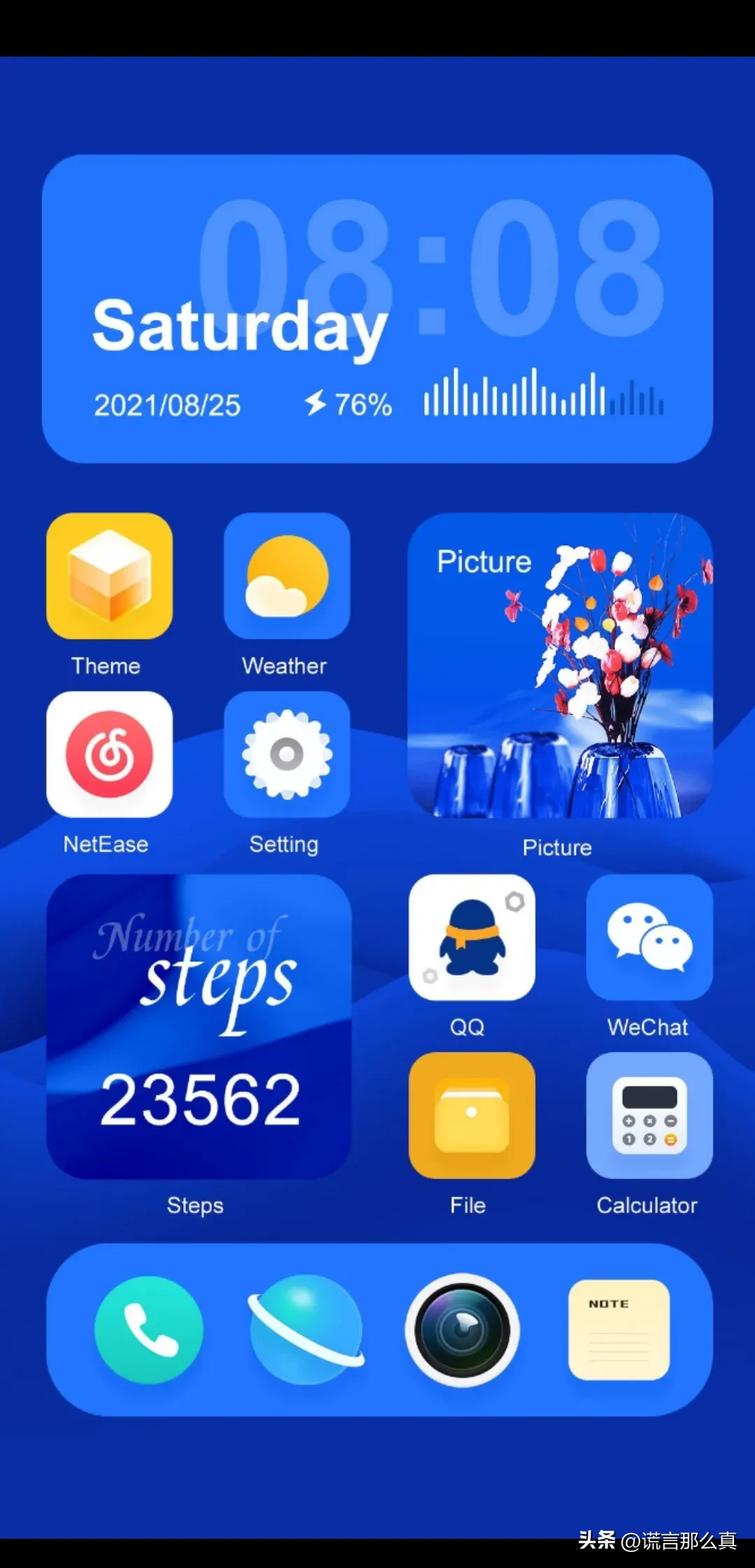Open the phone dialer in dock

(149, 1330)
